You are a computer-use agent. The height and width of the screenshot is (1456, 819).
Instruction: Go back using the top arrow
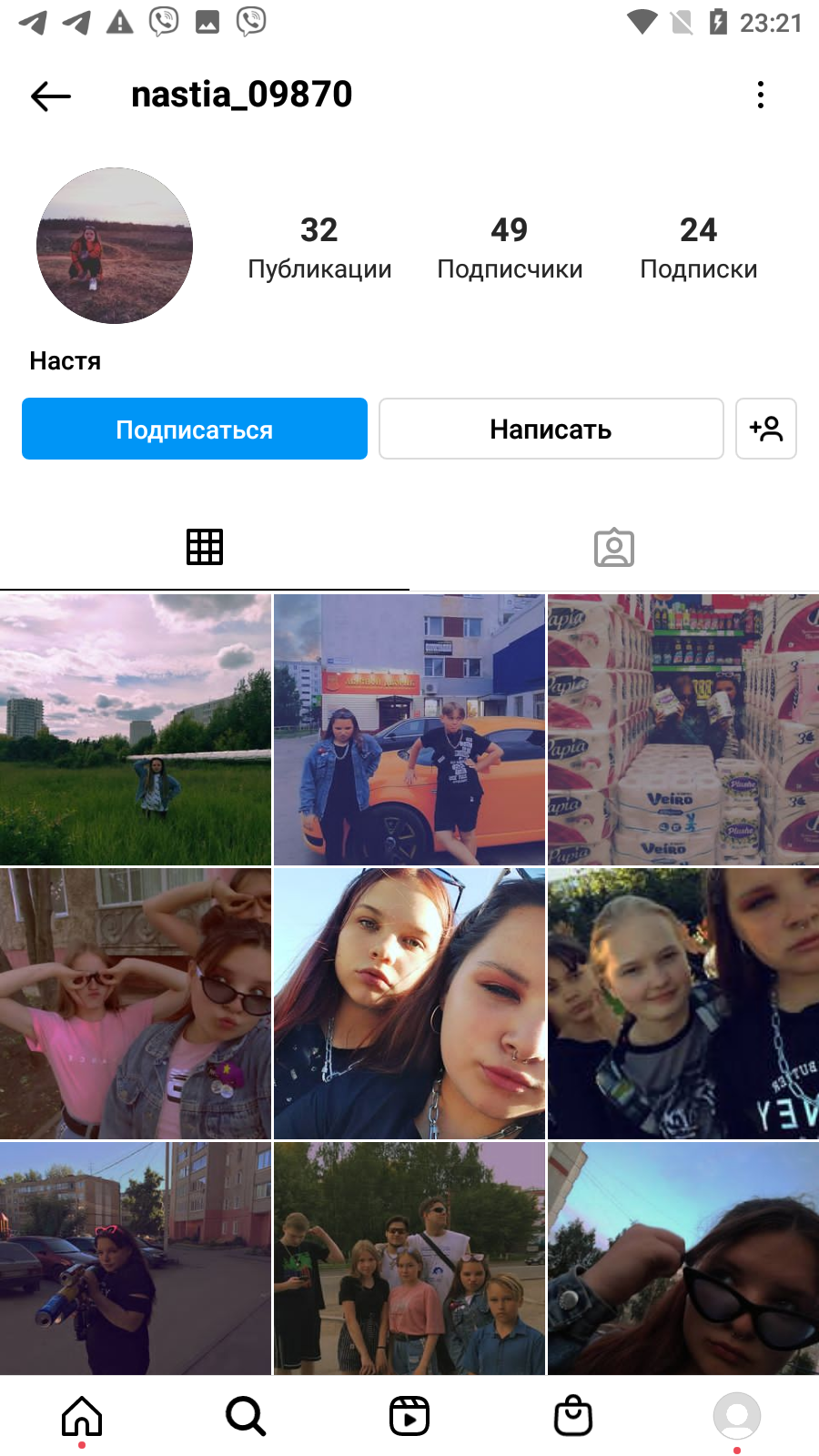(x=51, y=96)
